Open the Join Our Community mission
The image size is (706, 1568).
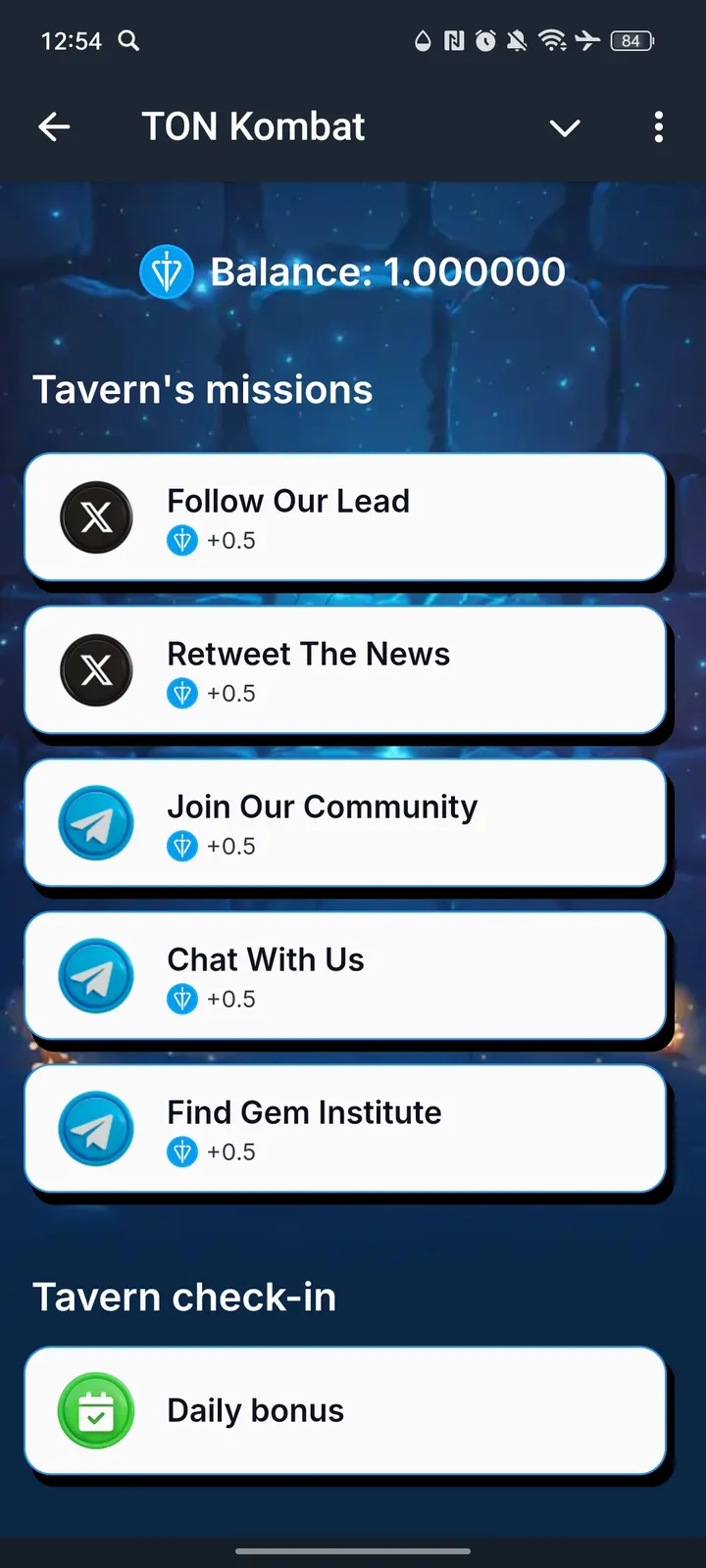coord(345,823)
